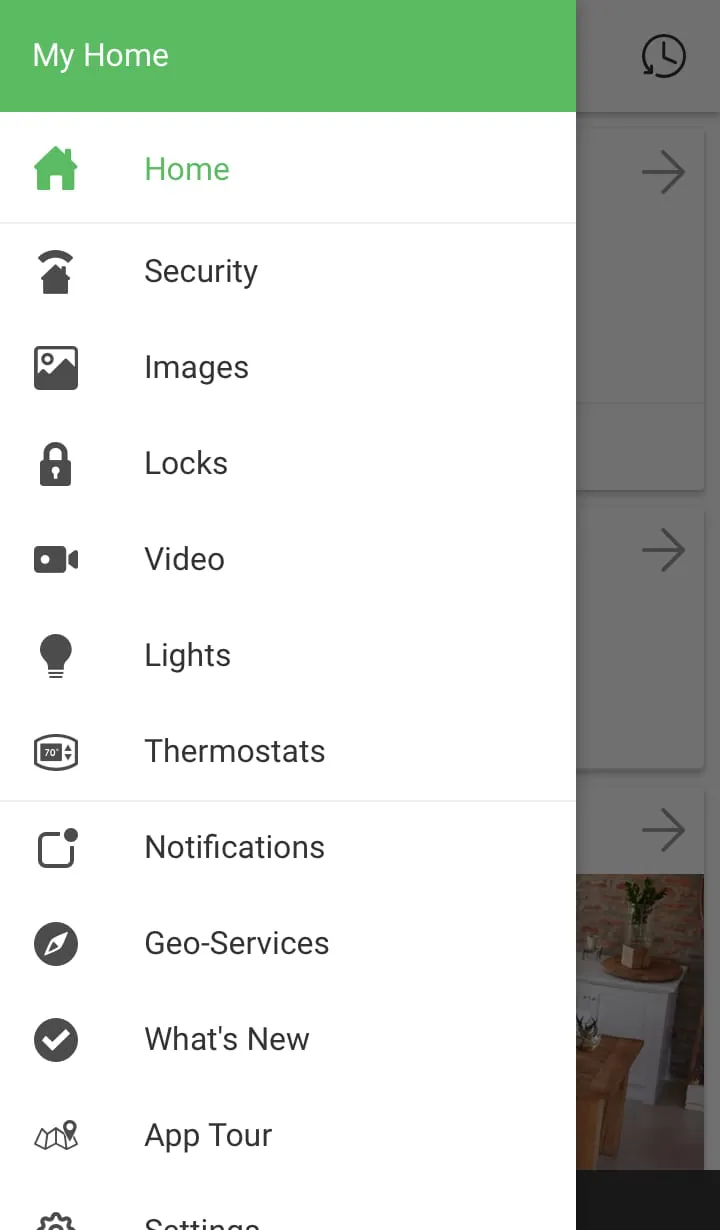
Task: Open Notifications from the drawer
Action: (235, 847)
